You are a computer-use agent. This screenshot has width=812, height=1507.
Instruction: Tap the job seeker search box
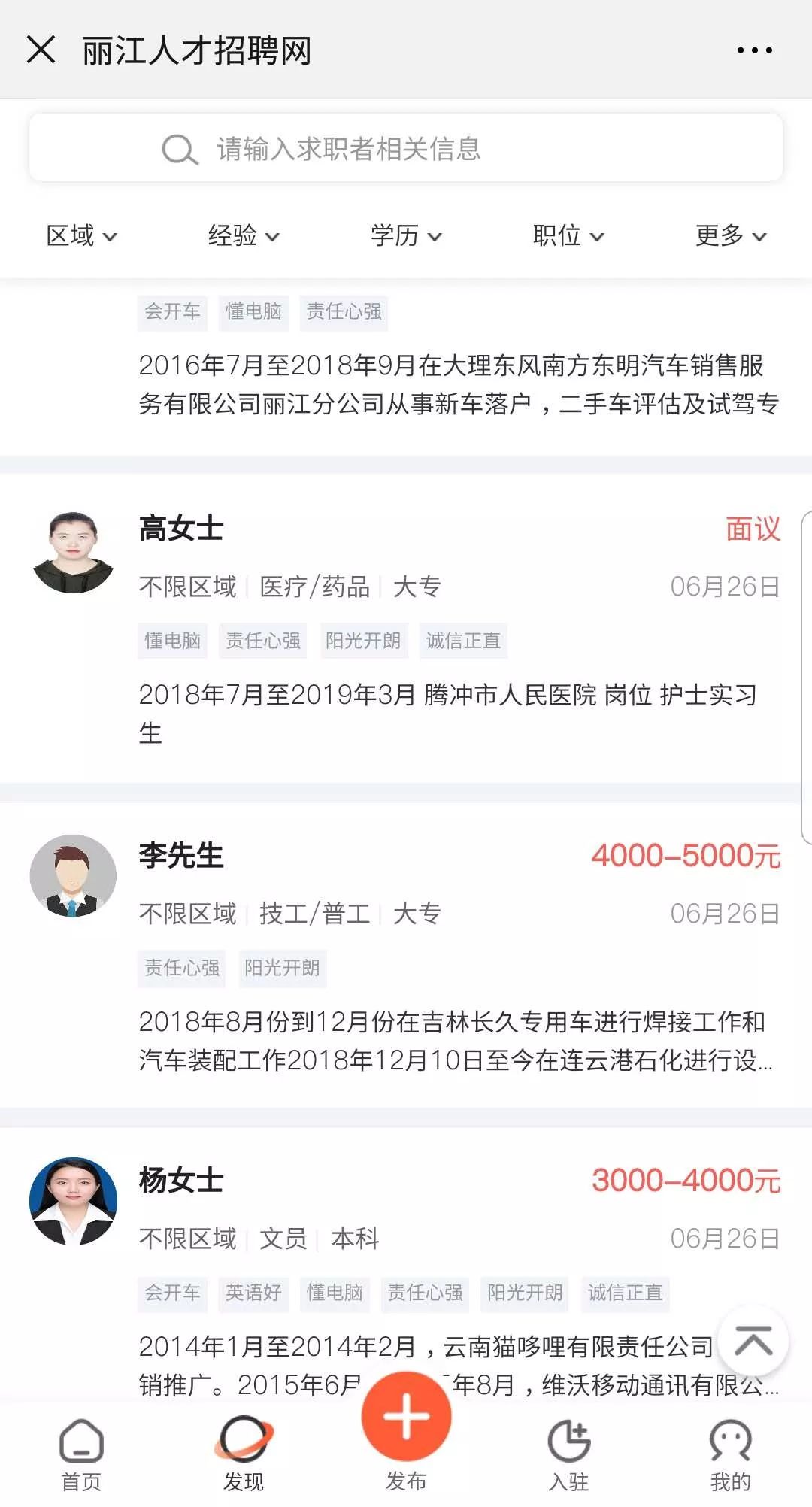click(x=406, y=149)
